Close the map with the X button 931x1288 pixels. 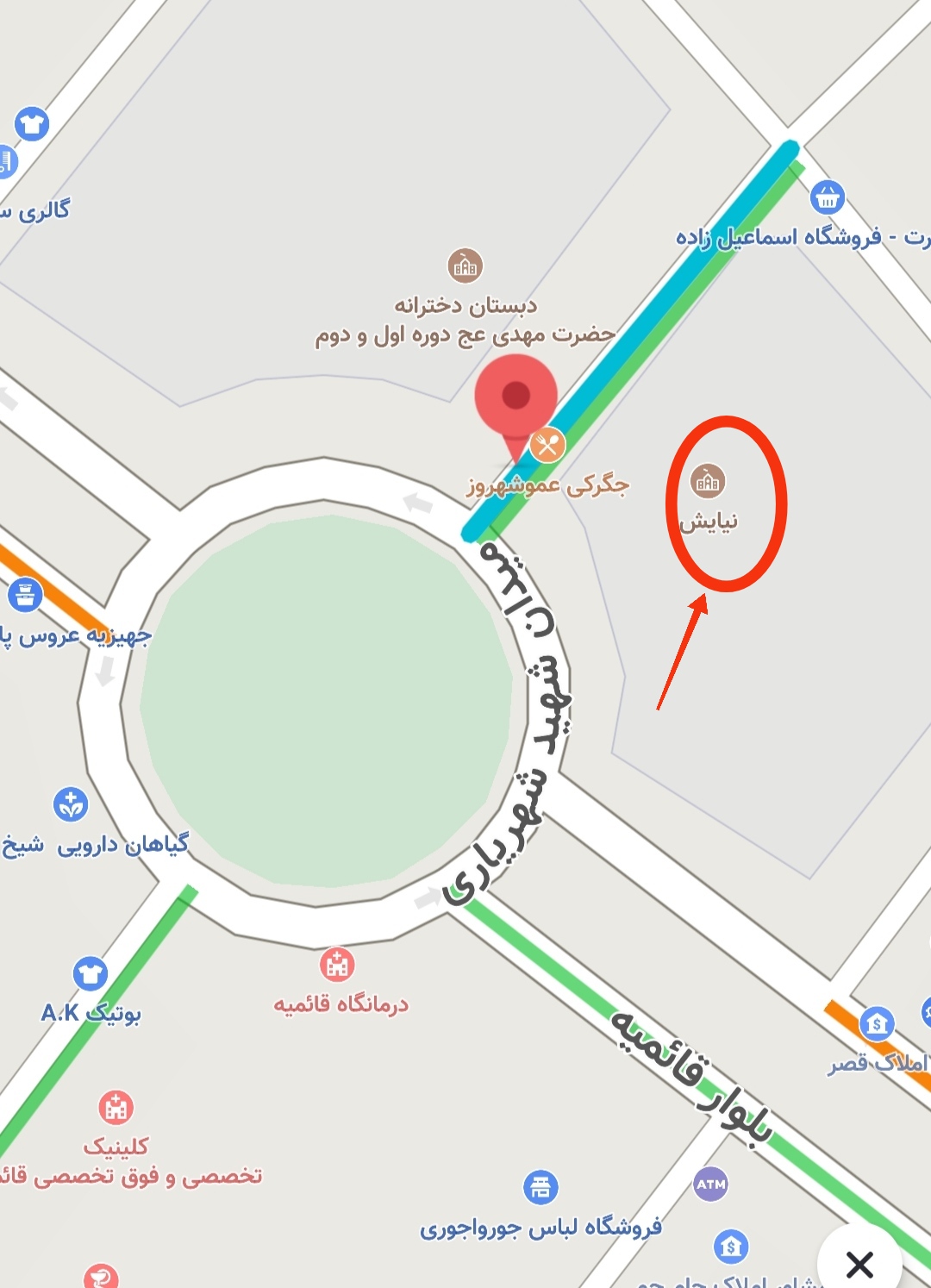coord(859,1264)
